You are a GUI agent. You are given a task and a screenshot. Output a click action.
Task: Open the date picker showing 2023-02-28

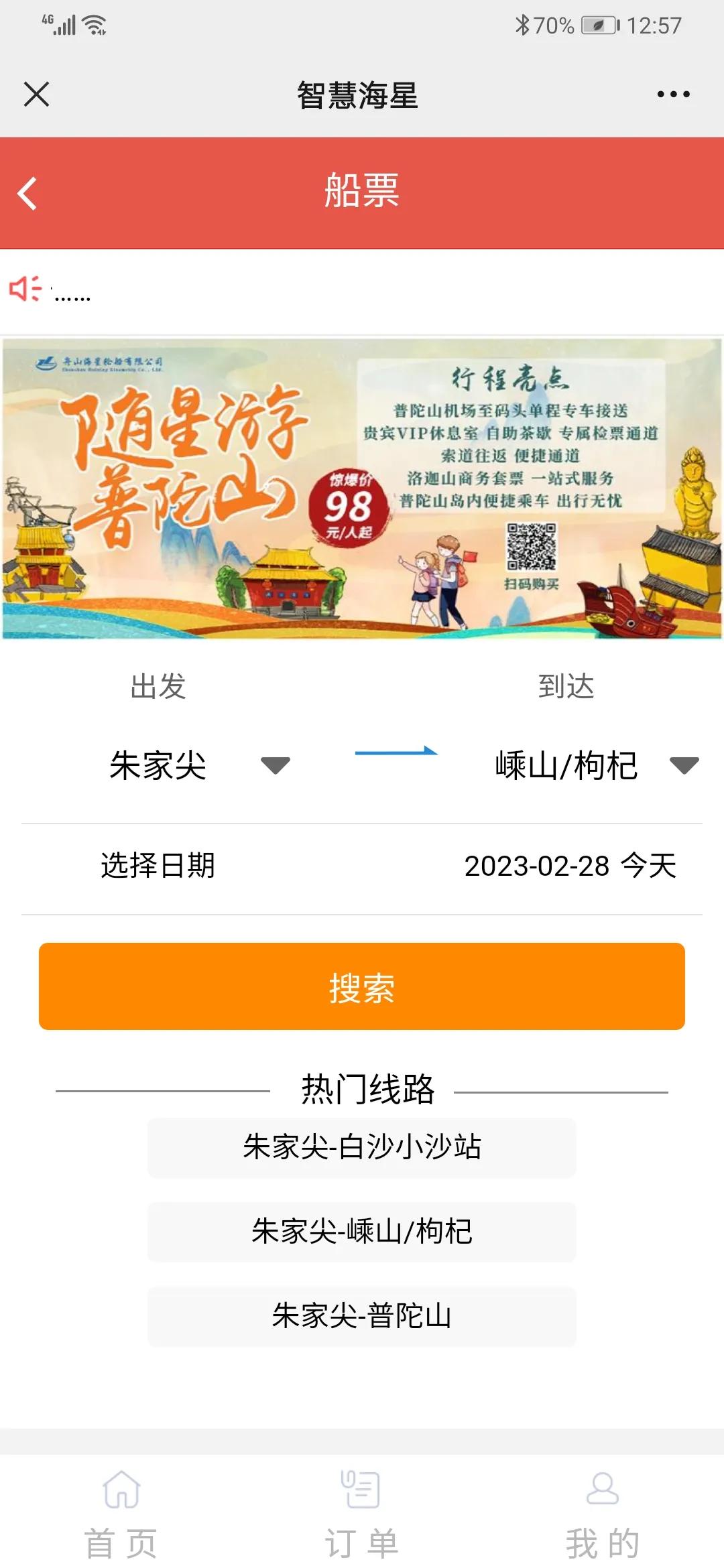click(x=570, y=866)
